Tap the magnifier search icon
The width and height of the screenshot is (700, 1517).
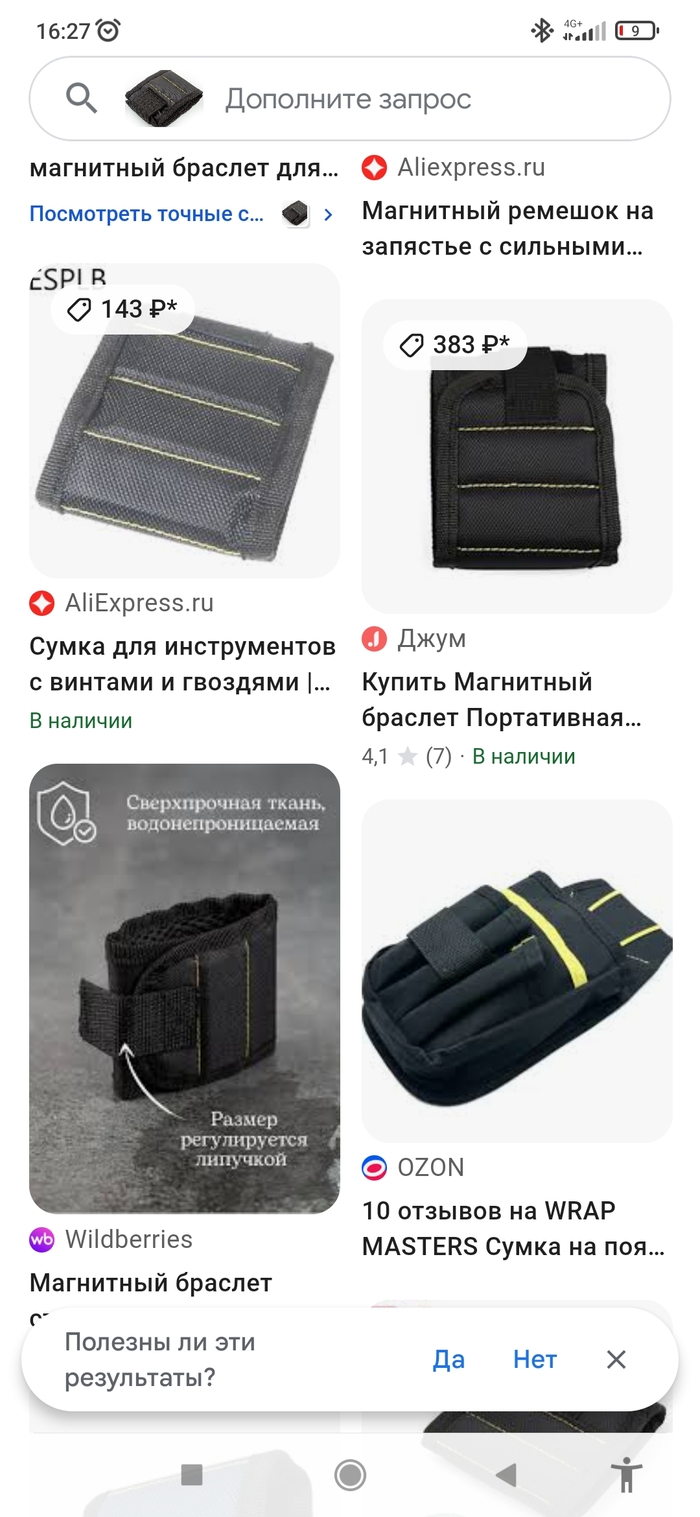(x=81, y=98)
